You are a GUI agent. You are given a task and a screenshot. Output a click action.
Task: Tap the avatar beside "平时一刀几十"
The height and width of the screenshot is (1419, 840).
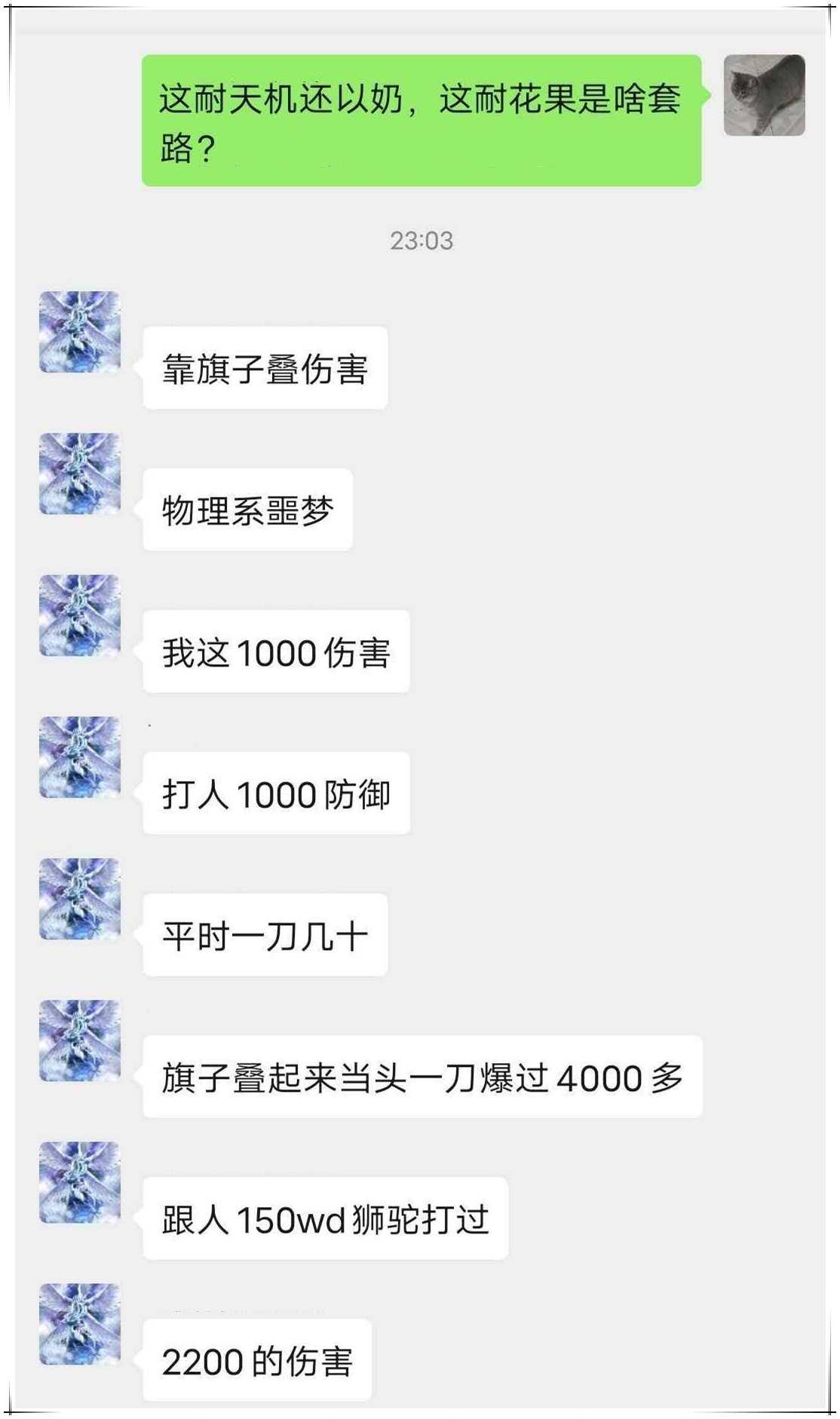click(80, 900)
